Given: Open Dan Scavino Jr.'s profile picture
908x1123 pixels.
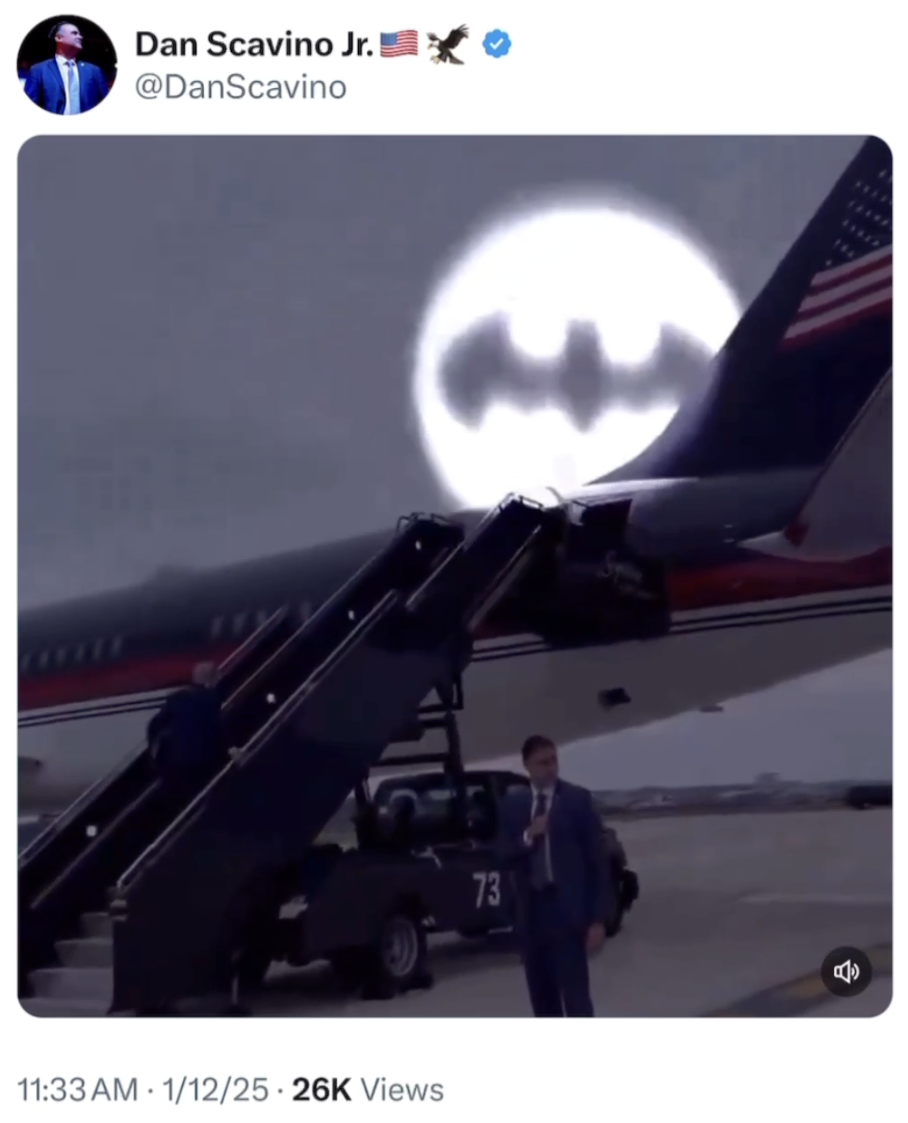Looking at the screenshot, I should [66, 66].
